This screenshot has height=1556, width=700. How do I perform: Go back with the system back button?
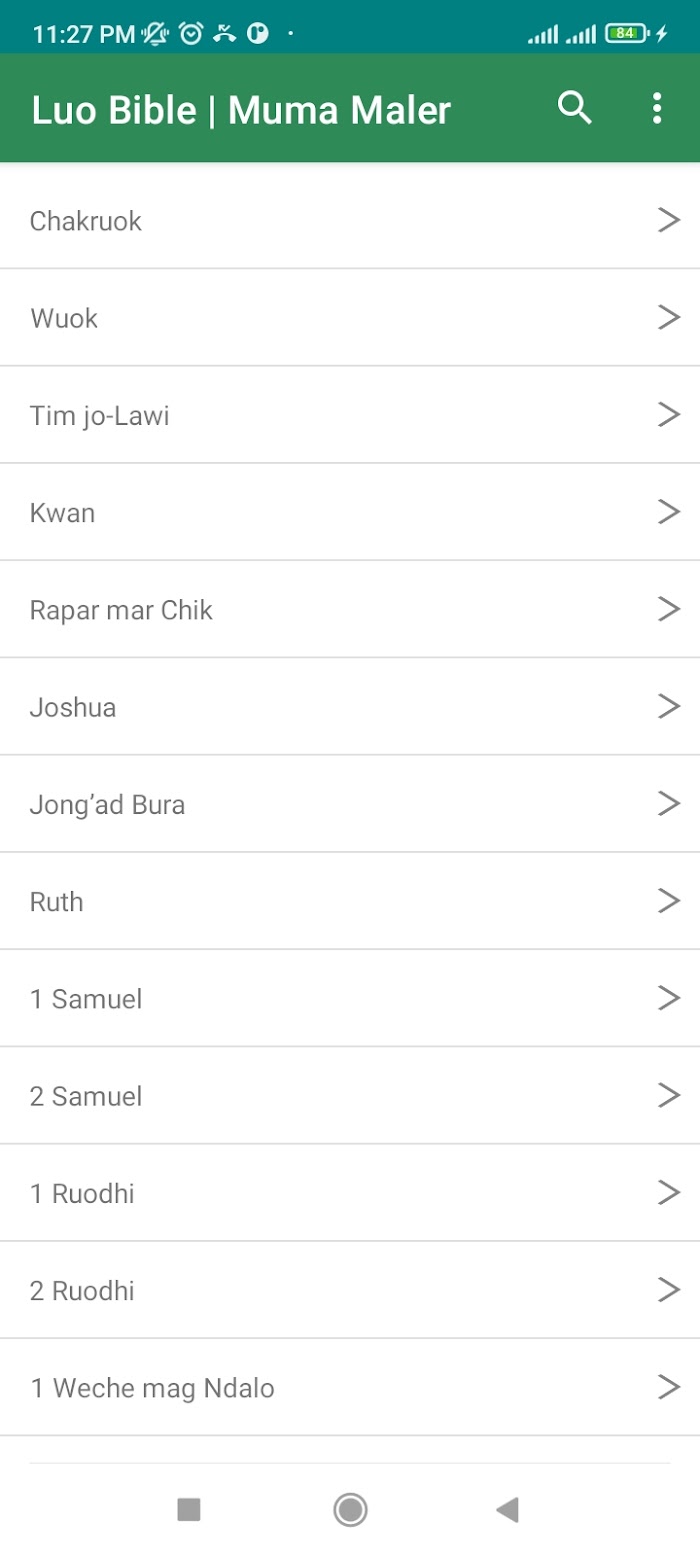coord(508,1509)
